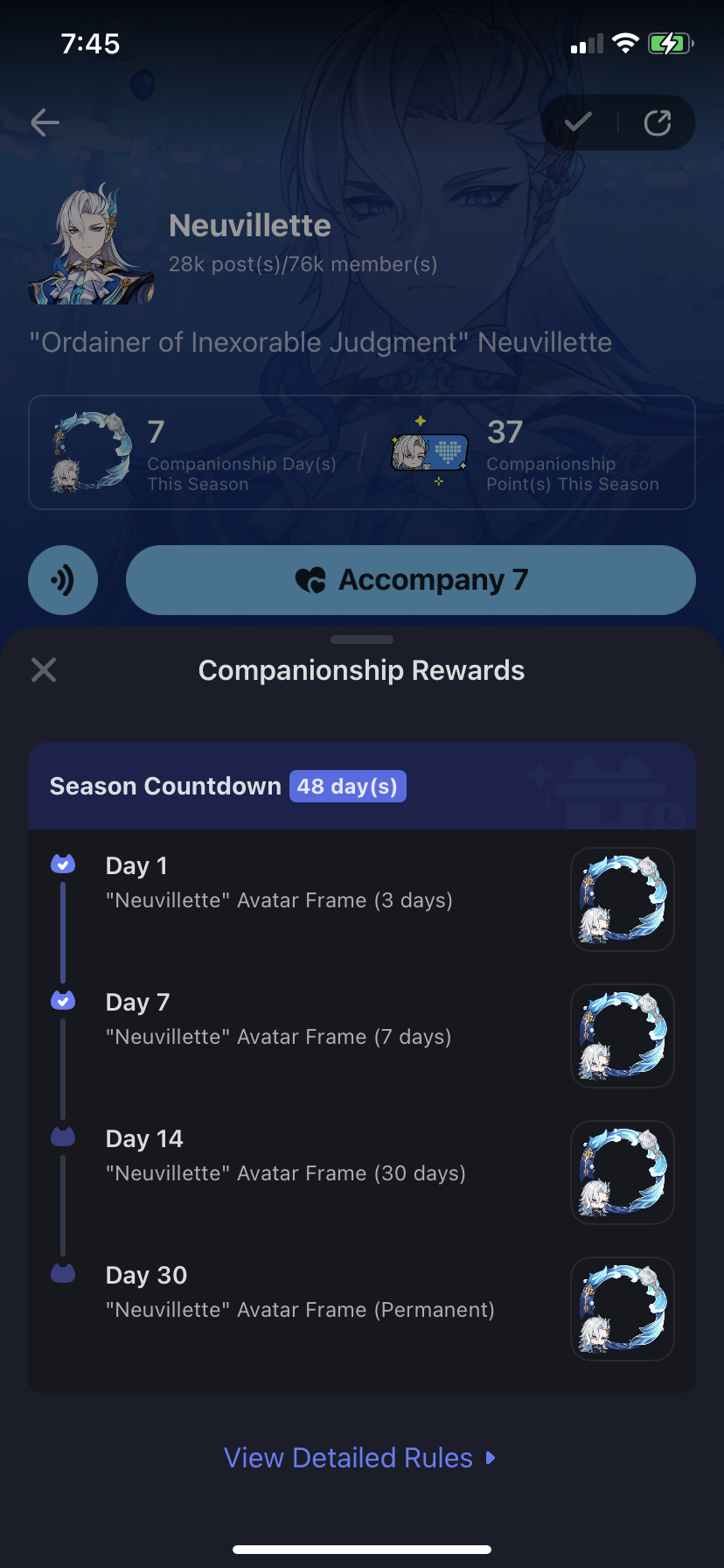
Task: Tap the round voice icon button
Action: (x=63, y=580)
